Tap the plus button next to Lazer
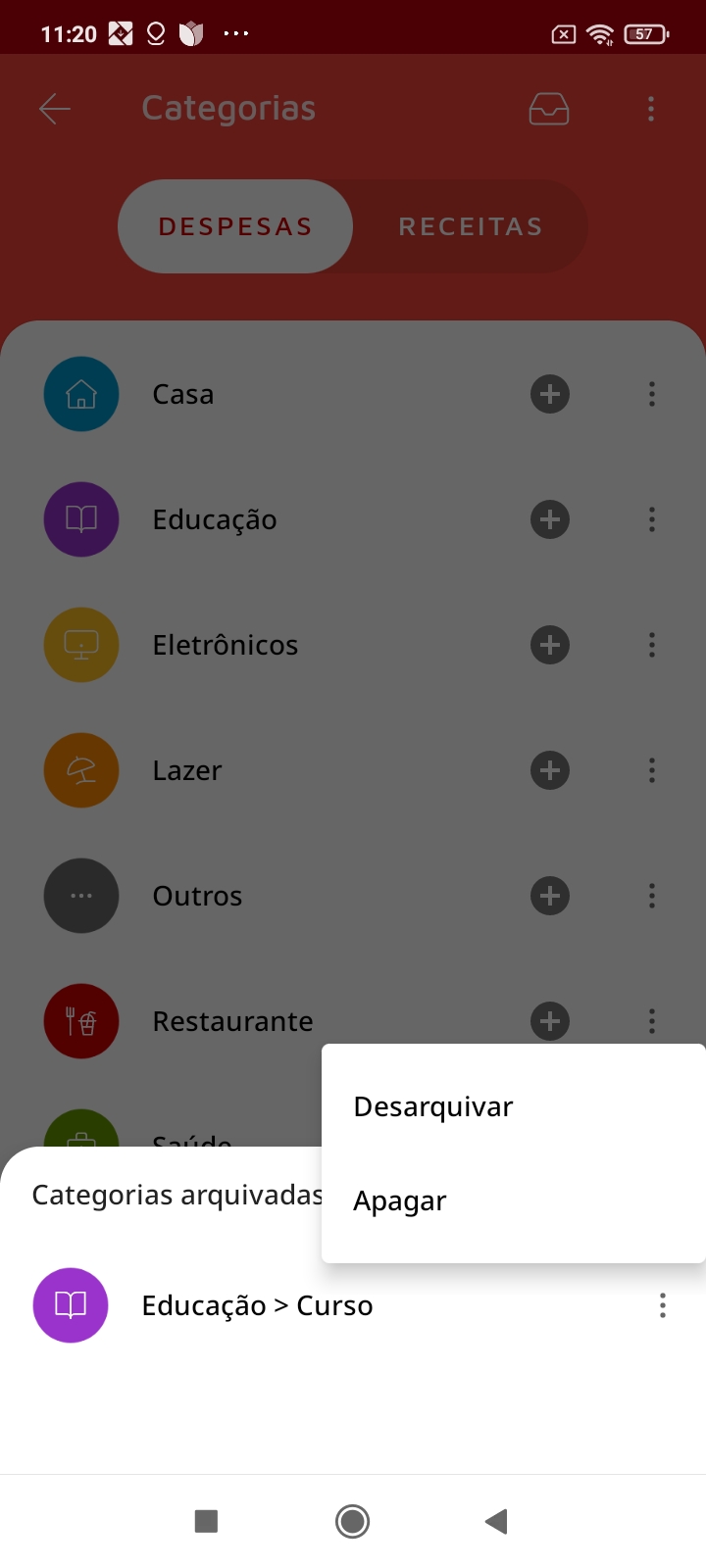The width and height of the screenshot is (706, 1568). [550, 769]
